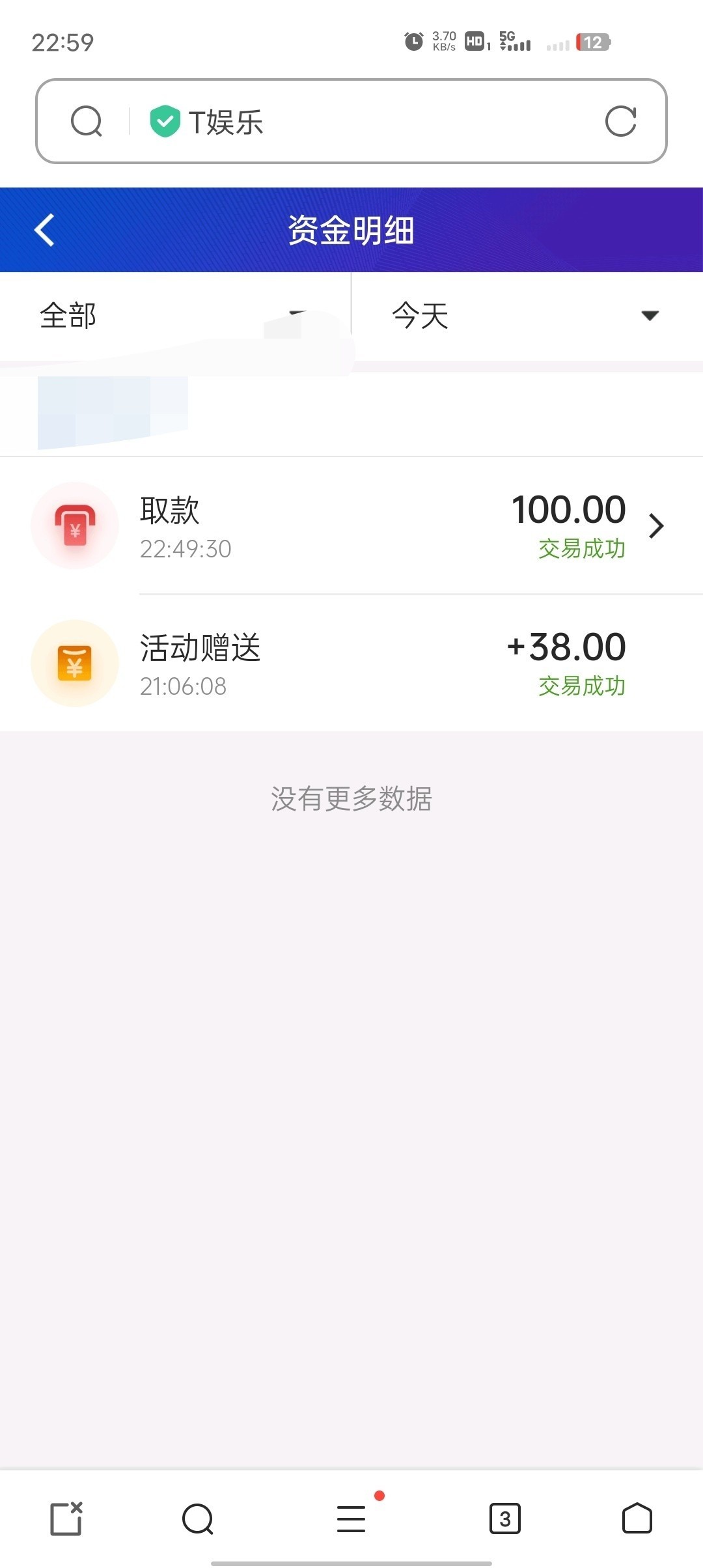Tap the 资金明细 page title
Image resolution: width=703 pixels, height=1568 pixels.
pos(351,230)
